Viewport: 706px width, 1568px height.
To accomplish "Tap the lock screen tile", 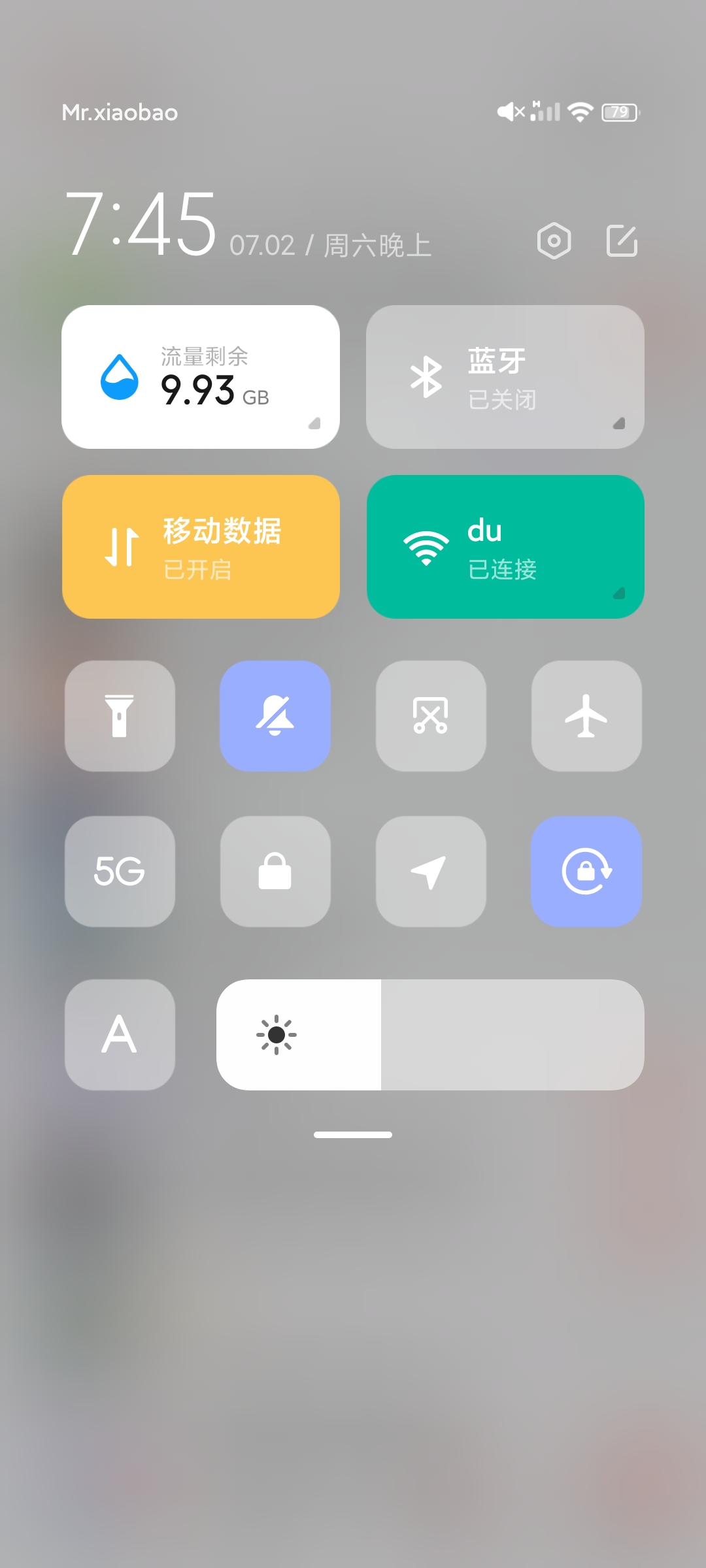I will (275, 872).
